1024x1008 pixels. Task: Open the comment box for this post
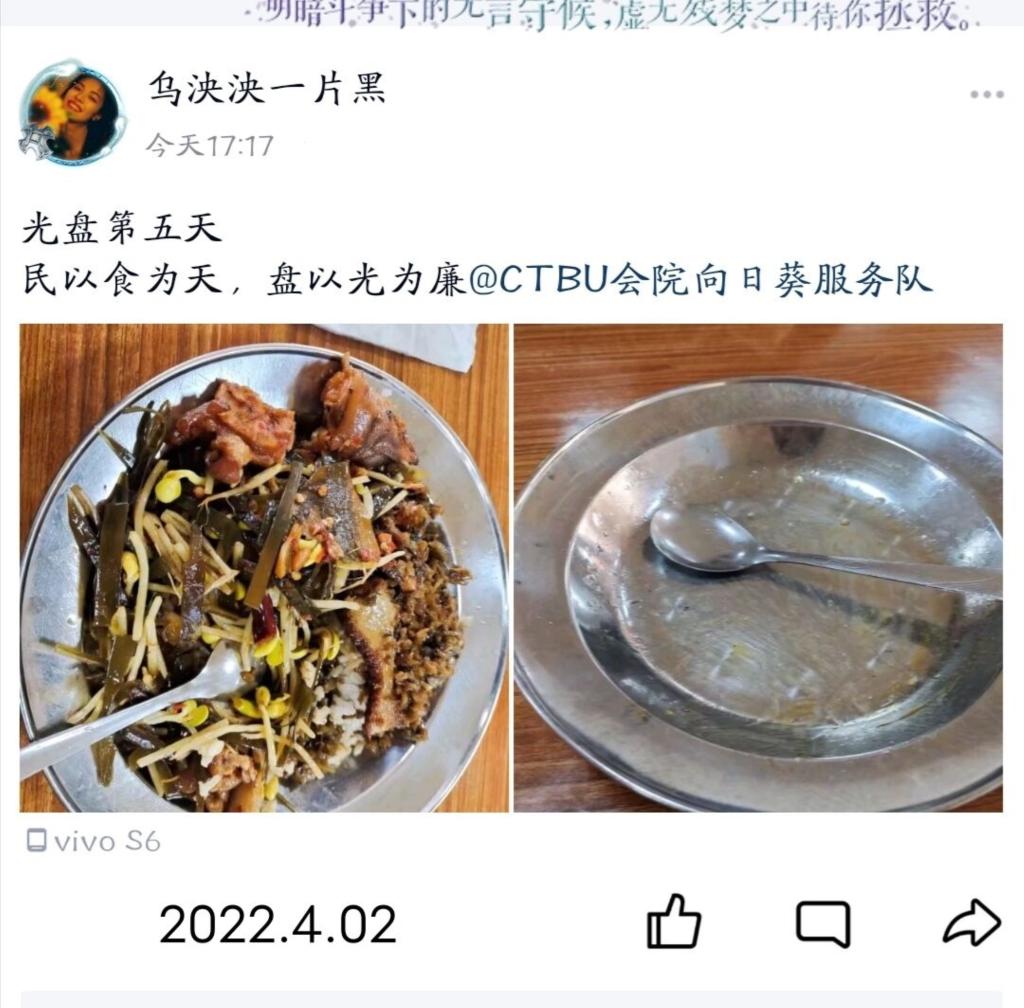tap(823, 922)
